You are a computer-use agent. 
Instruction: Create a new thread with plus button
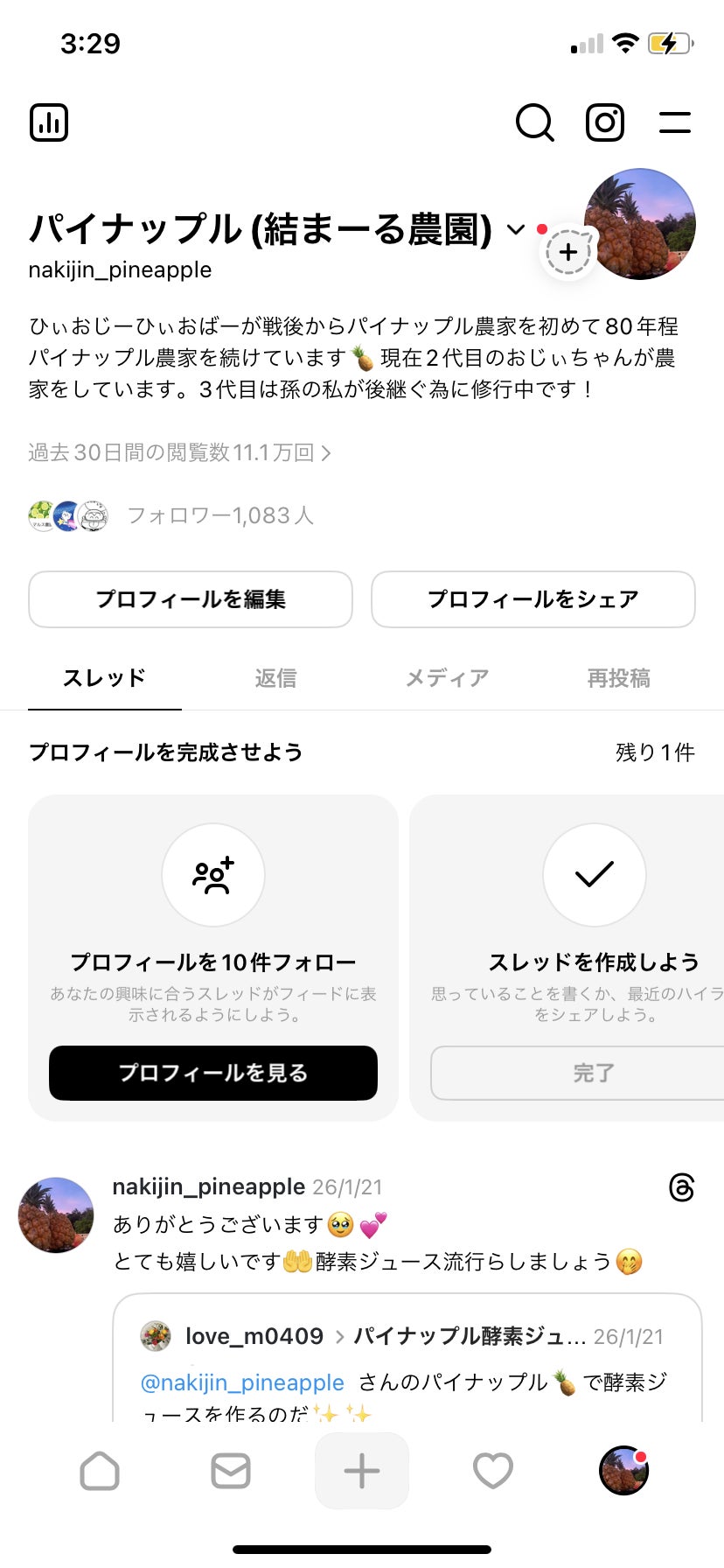tap(362, 1471)
